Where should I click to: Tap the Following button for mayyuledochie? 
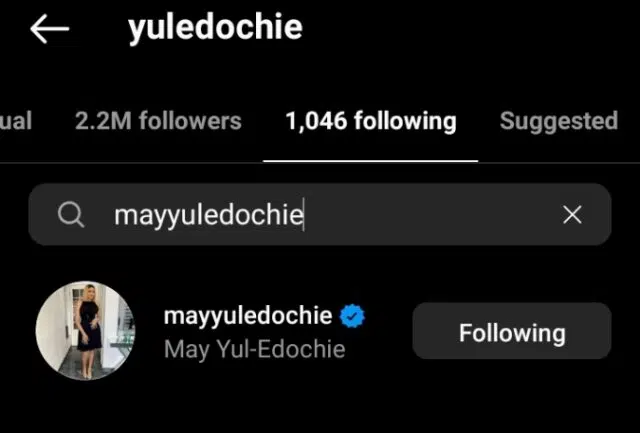pyautogui.click(x=511, y=332)
